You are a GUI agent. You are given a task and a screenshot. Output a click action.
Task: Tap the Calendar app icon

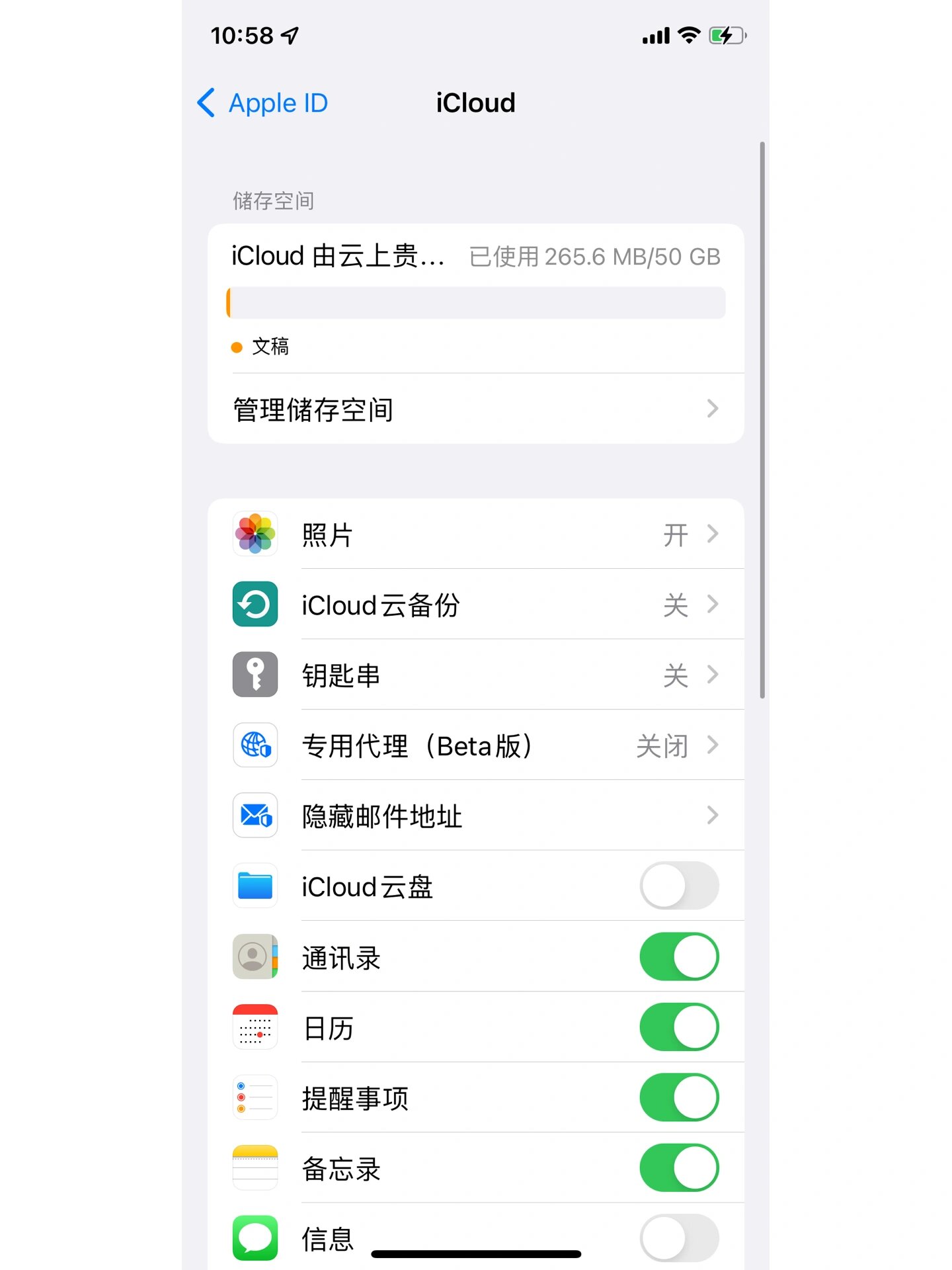(255, 1028)
